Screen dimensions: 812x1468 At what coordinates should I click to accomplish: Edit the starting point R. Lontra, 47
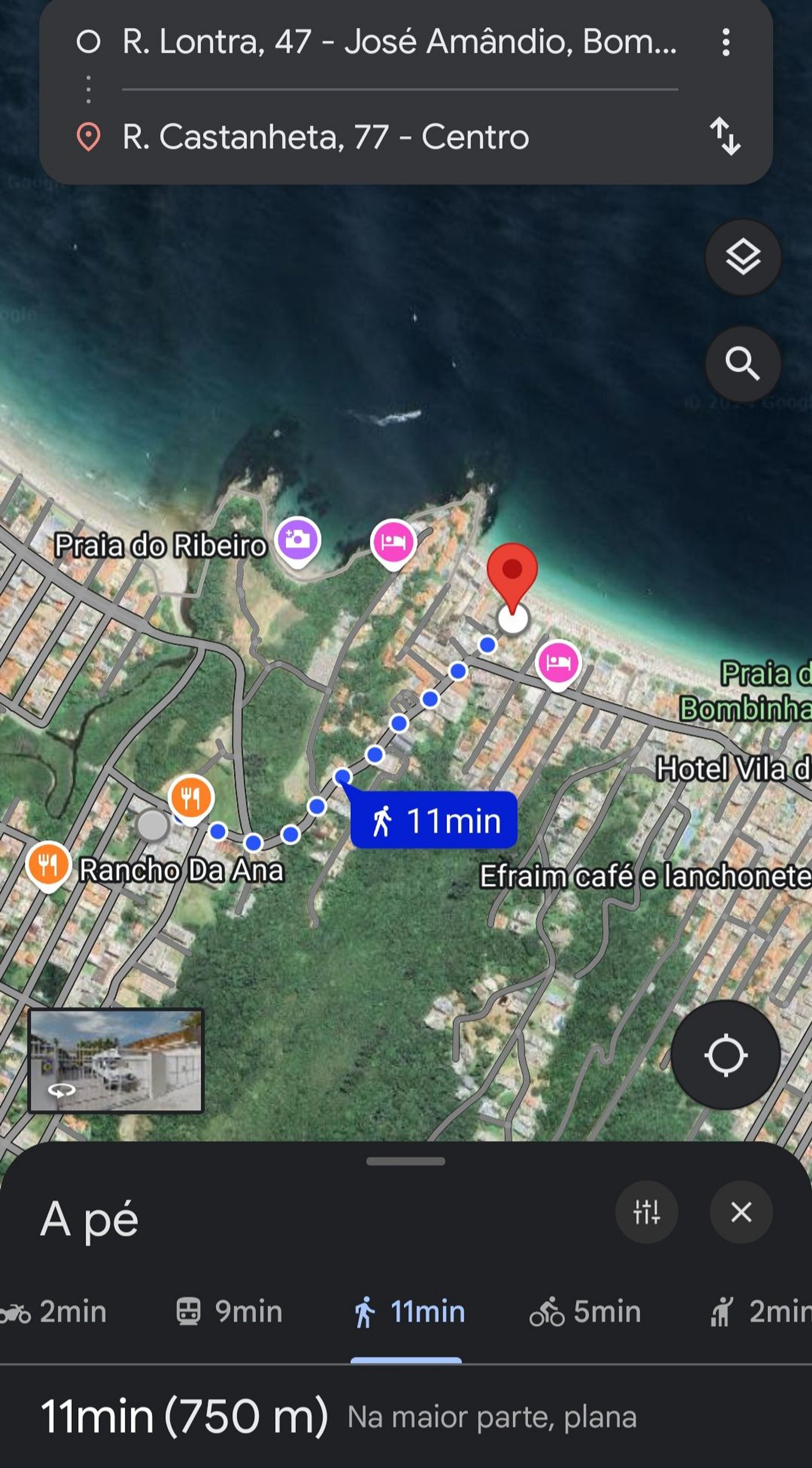pos(399,42)
